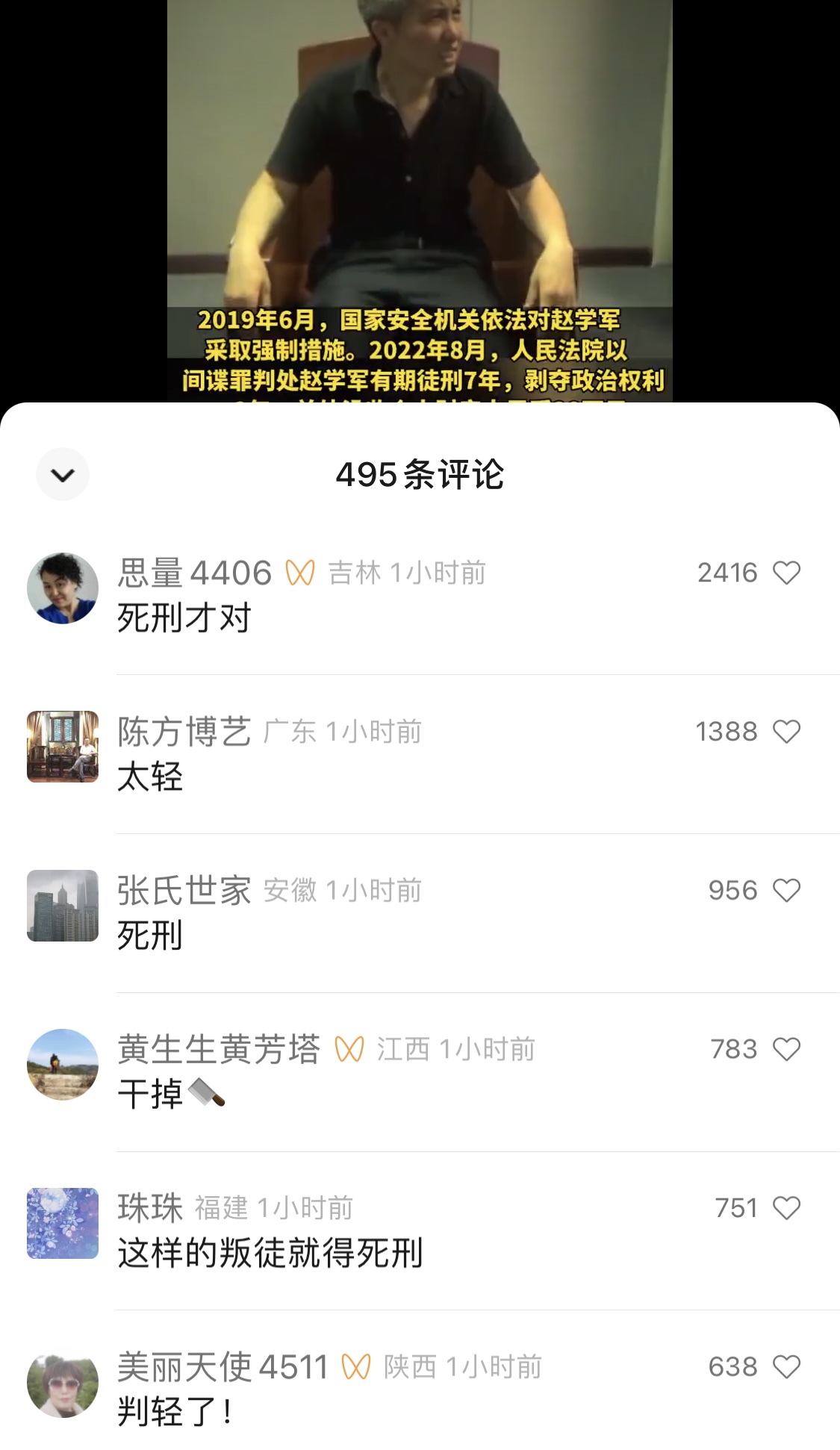840x1450 pixels.
Task: Like 陈方博艺's comment
Action: click(x=786, y=732)
